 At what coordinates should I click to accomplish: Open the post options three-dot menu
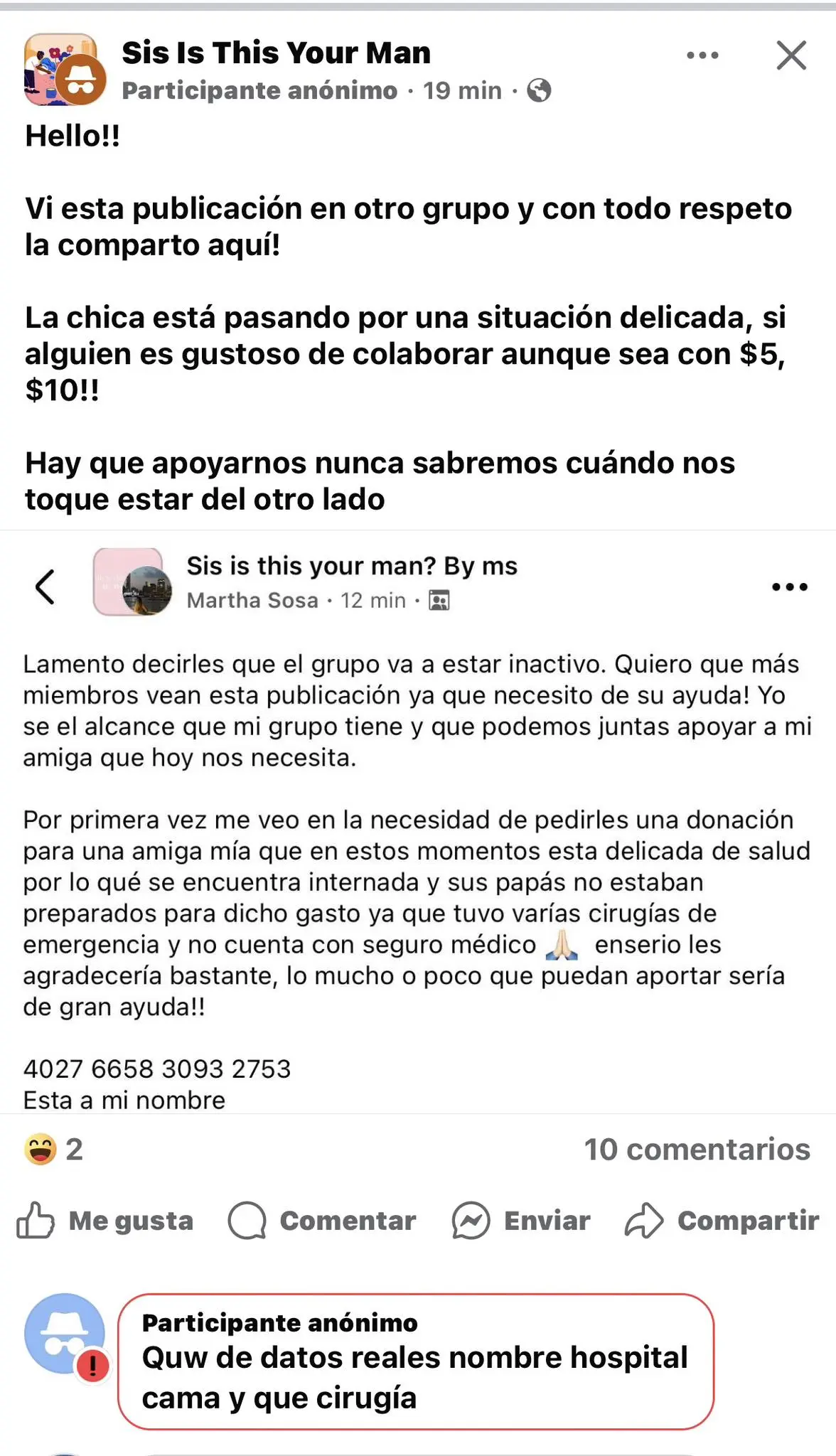point(702,55)
